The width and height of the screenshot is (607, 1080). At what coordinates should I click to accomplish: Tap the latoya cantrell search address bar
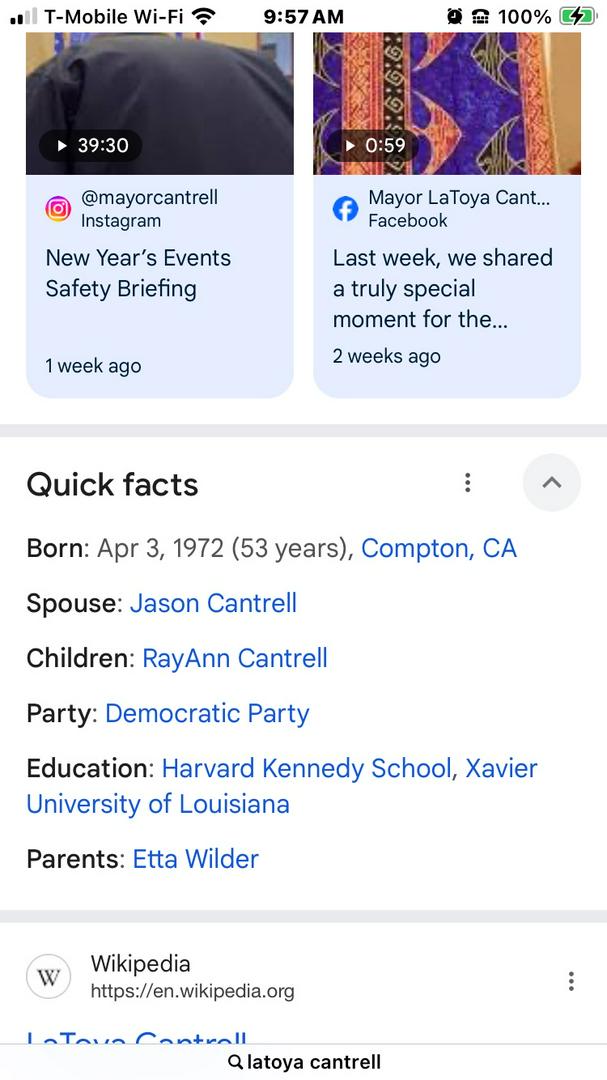(x=304, y=1062)
